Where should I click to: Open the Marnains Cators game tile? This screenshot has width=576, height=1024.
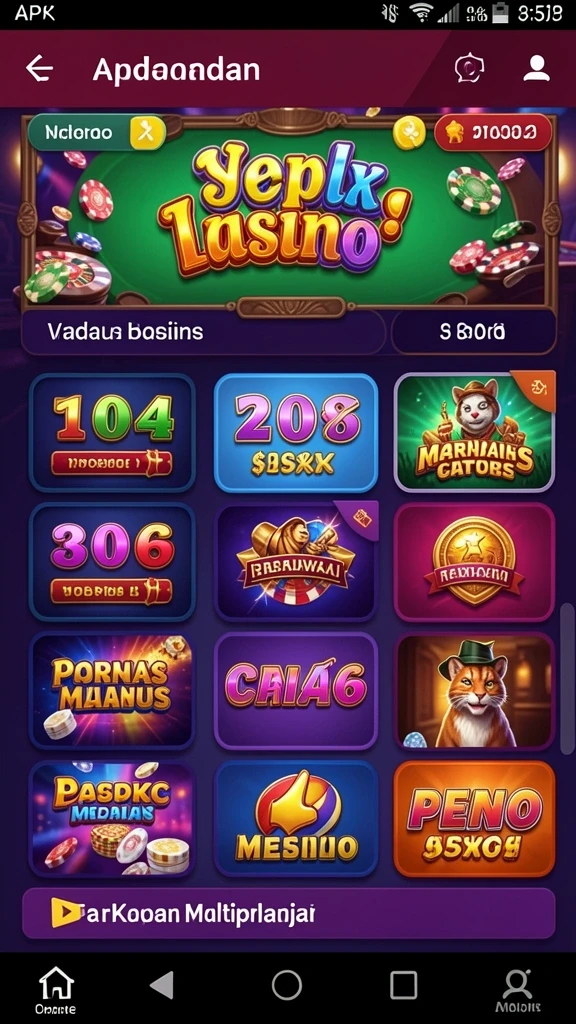pos(475,432)
